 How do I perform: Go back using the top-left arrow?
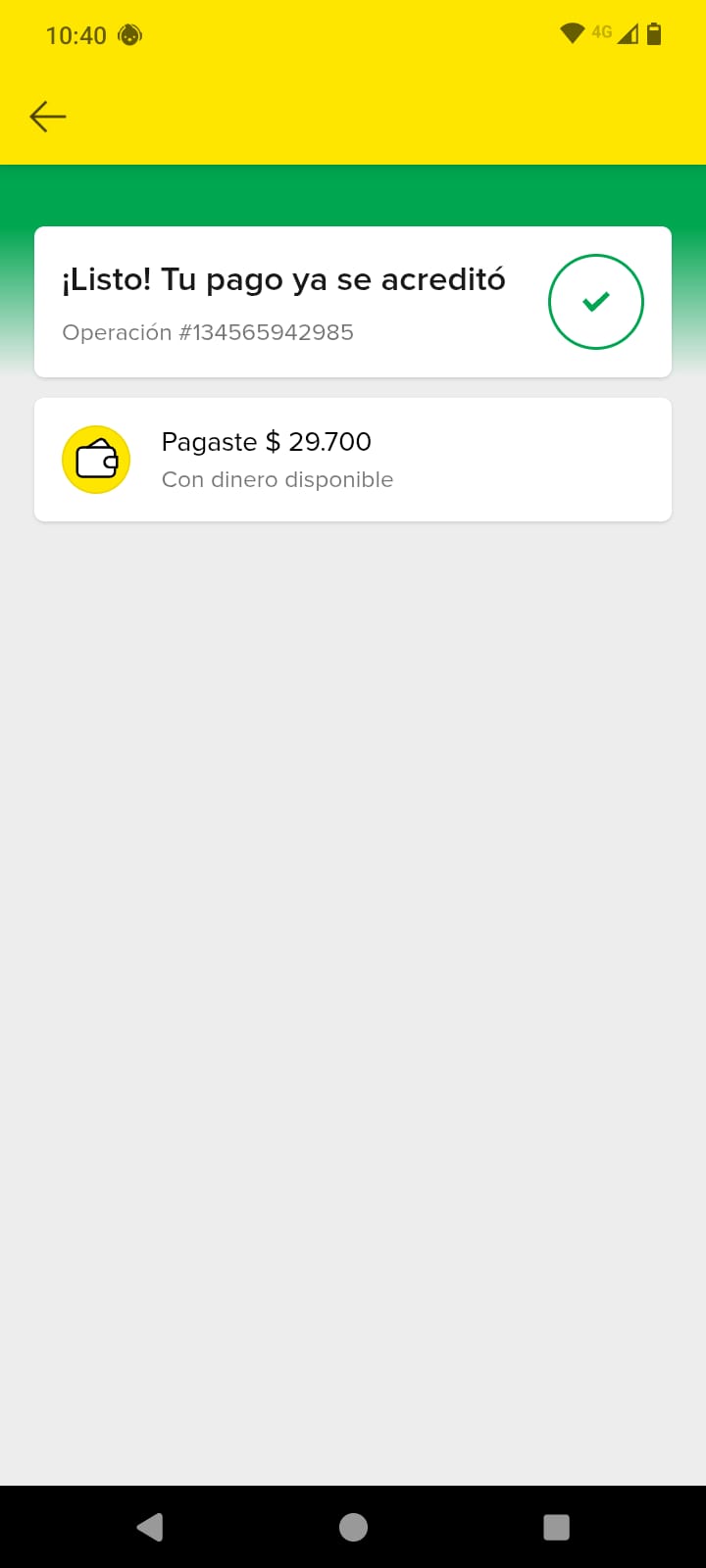coord(47,117)
